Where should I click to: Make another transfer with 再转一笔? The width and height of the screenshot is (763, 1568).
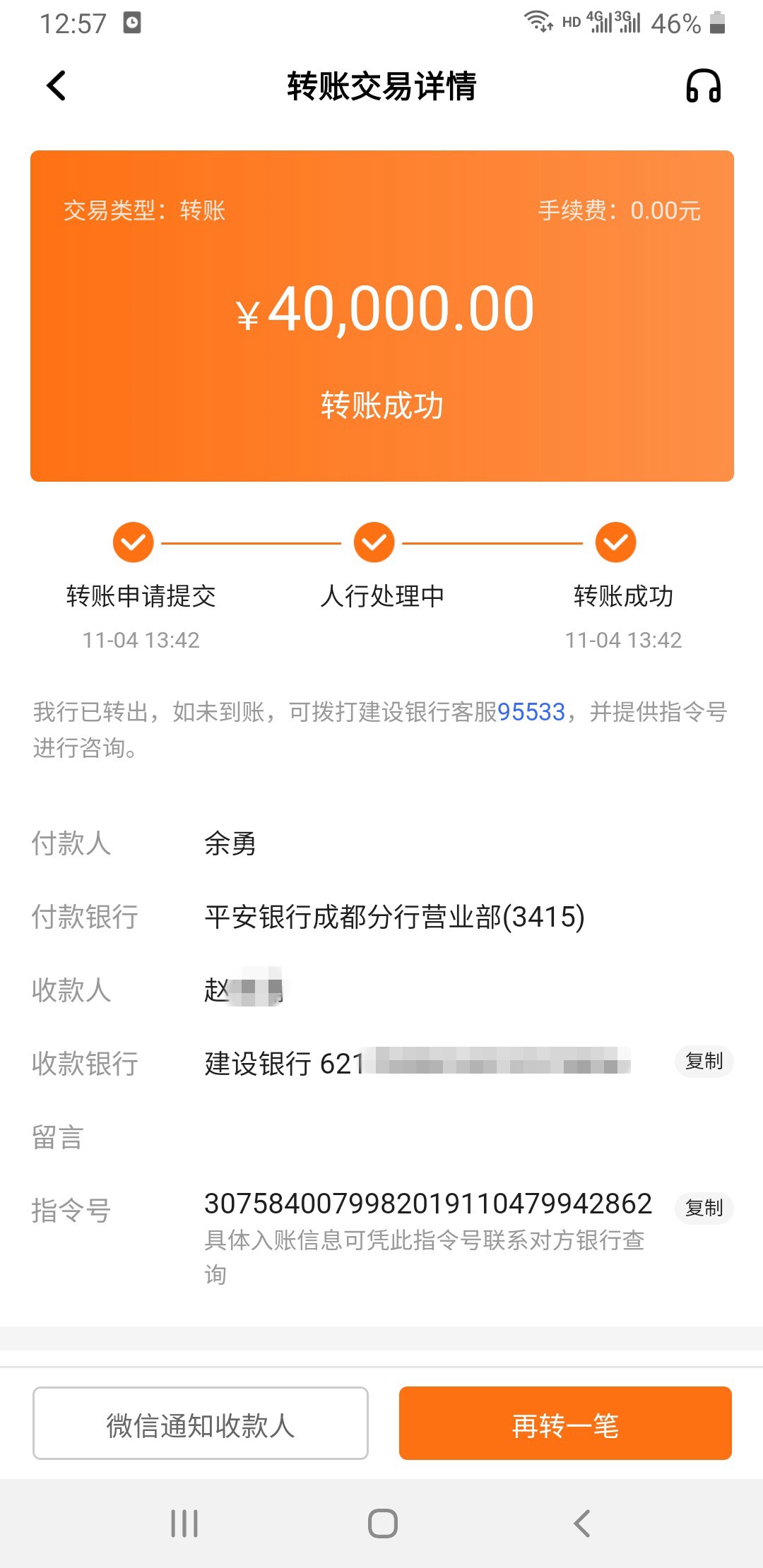(x=565, y=1423)
